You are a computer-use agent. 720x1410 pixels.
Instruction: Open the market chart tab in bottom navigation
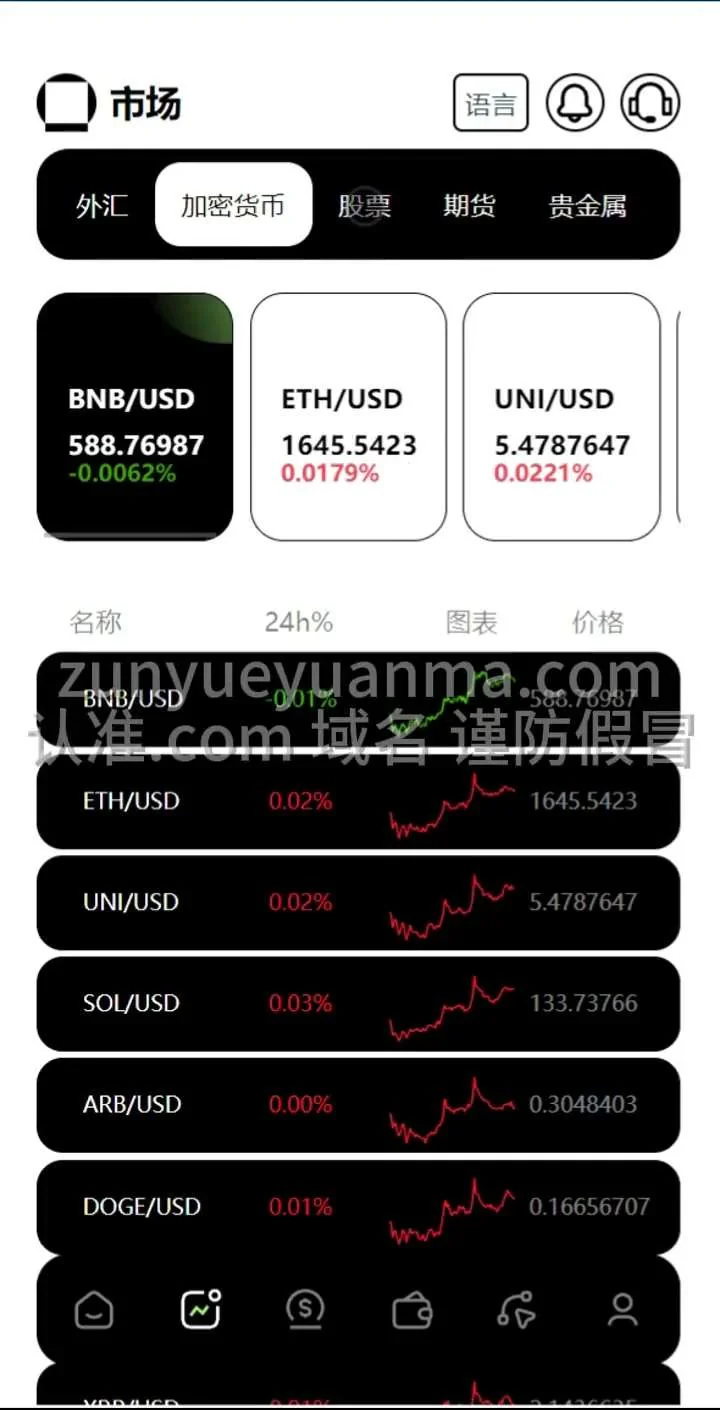point(200,1309)
